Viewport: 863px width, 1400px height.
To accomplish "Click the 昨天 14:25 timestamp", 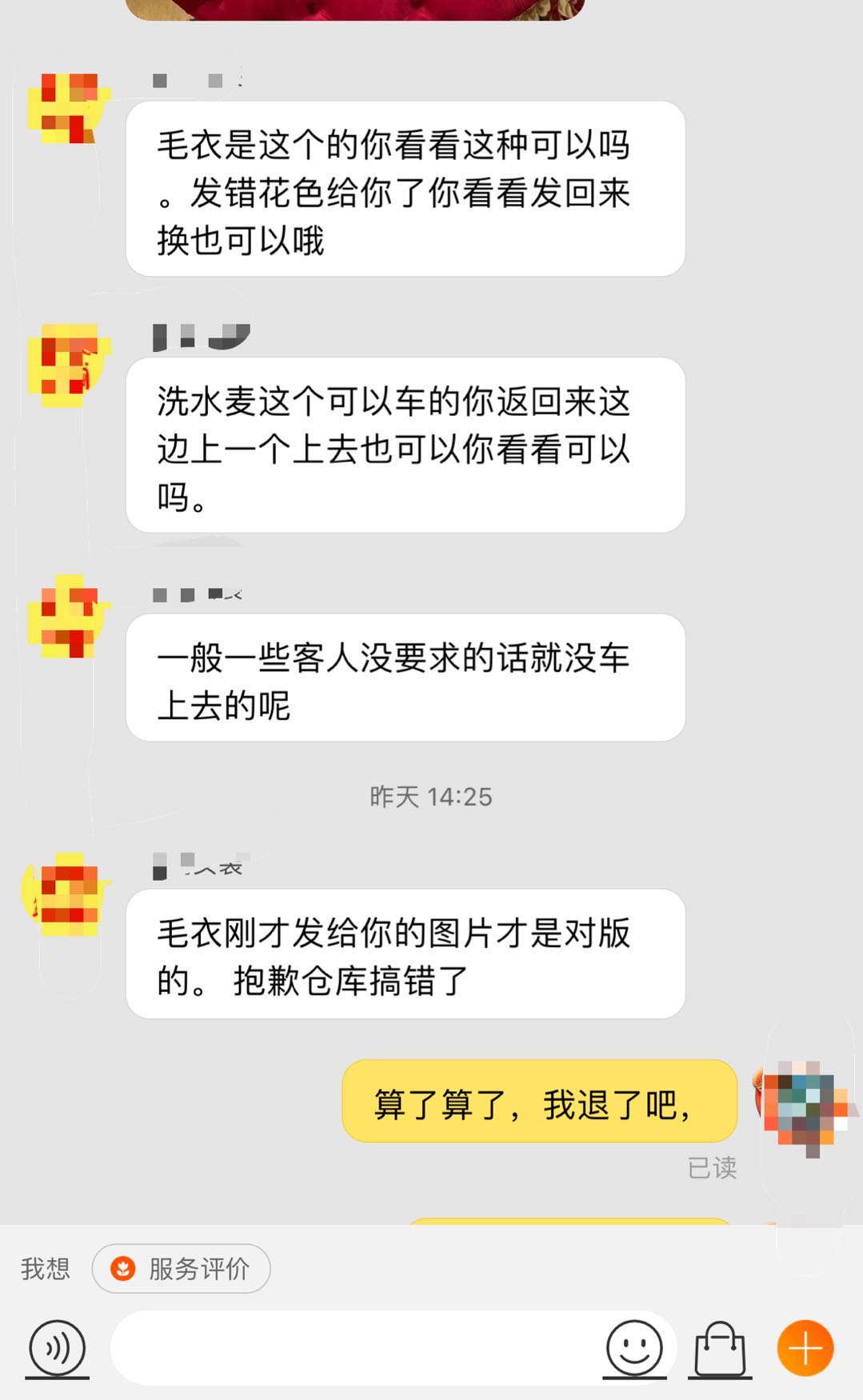I will pos(431,796).
